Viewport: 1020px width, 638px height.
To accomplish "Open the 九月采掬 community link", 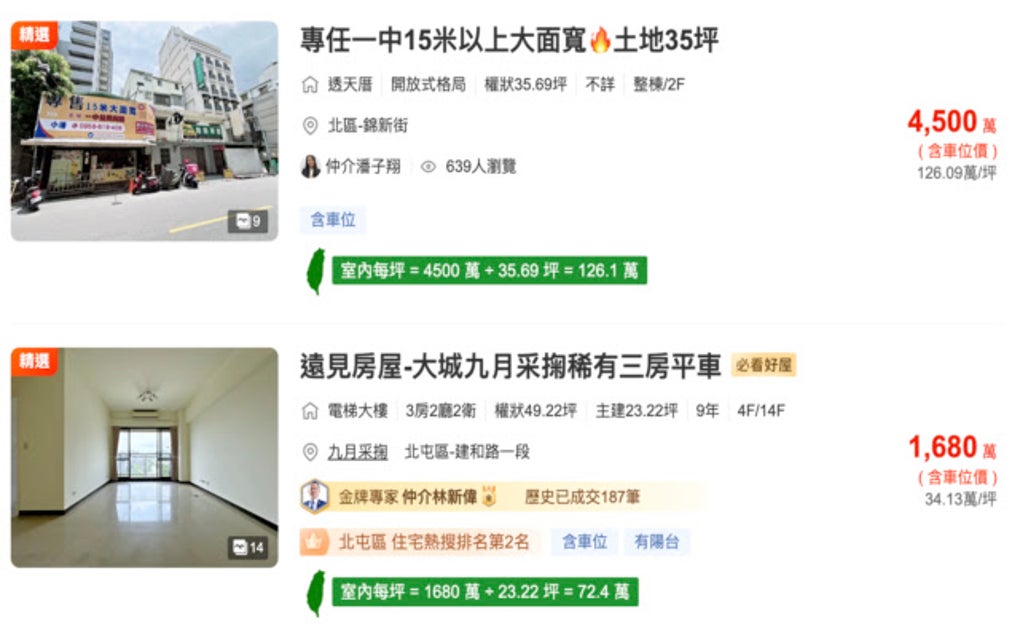I will (x=358, y=452).
